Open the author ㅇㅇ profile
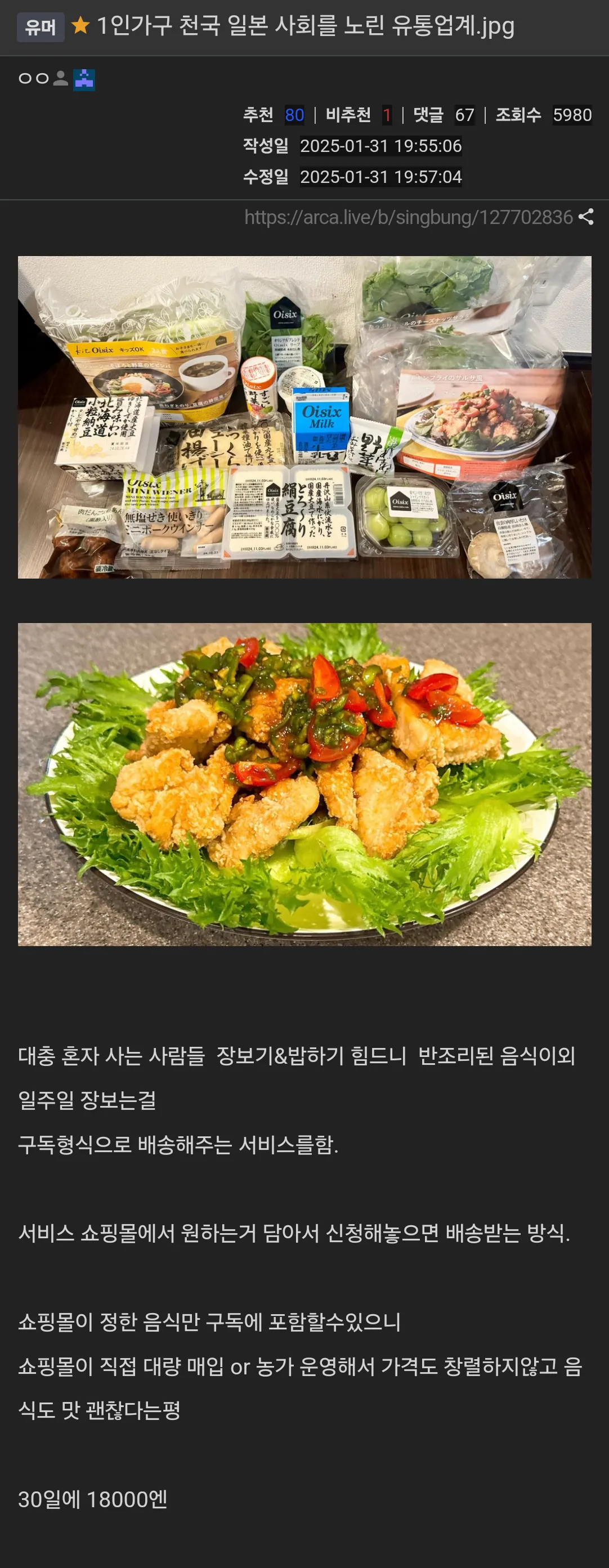The width and height of the screenshot is (609, 1568). pos(34,79)
